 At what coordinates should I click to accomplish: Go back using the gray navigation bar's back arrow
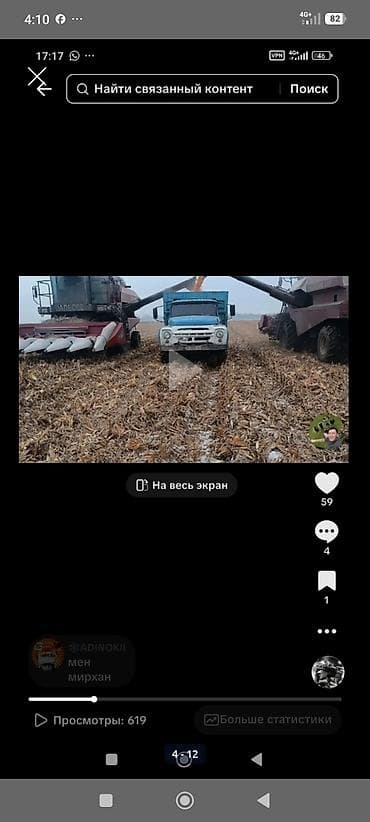[264, 800]
